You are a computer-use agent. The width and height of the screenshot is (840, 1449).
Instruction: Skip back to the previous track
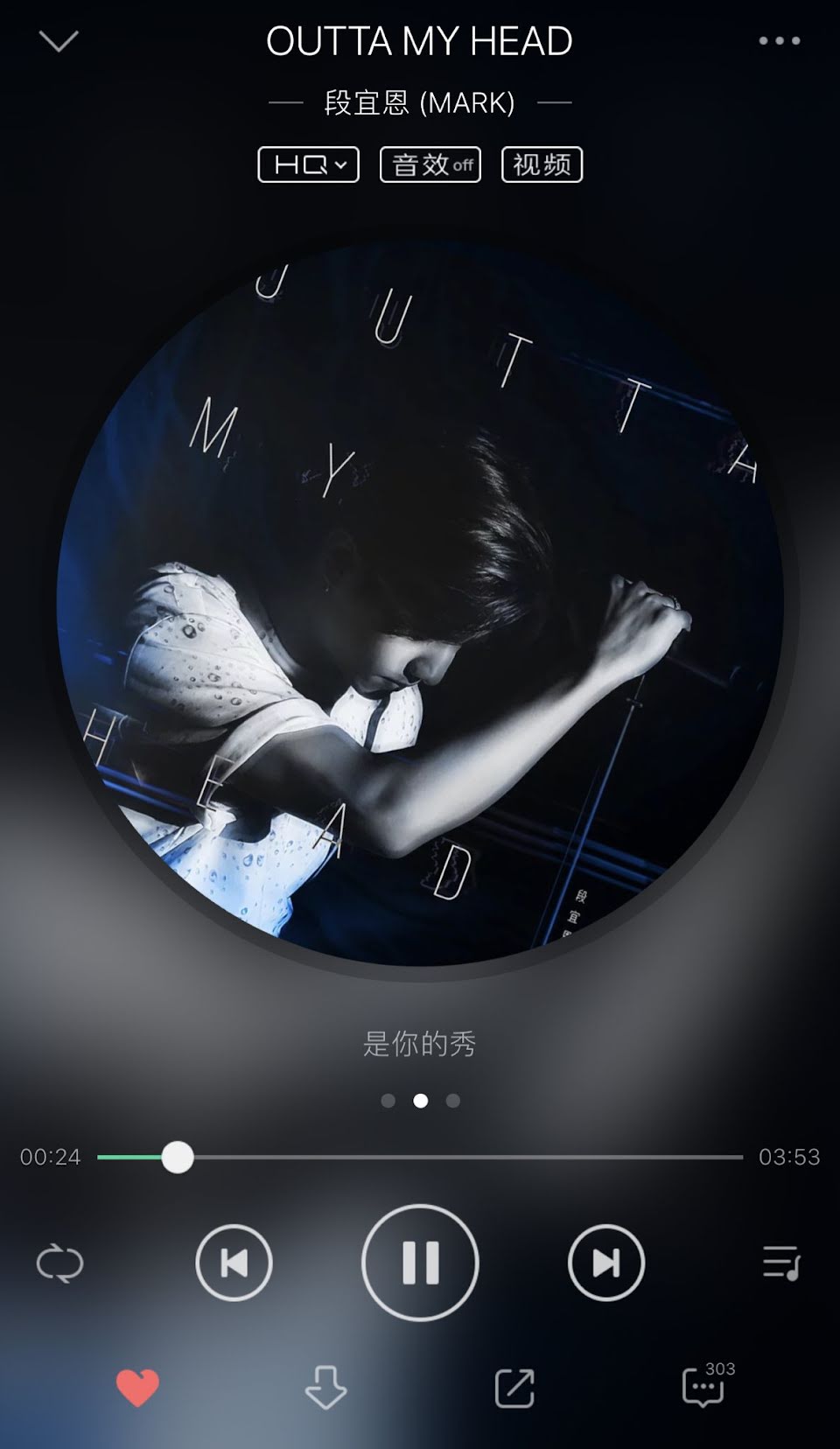coord(234,1263)
